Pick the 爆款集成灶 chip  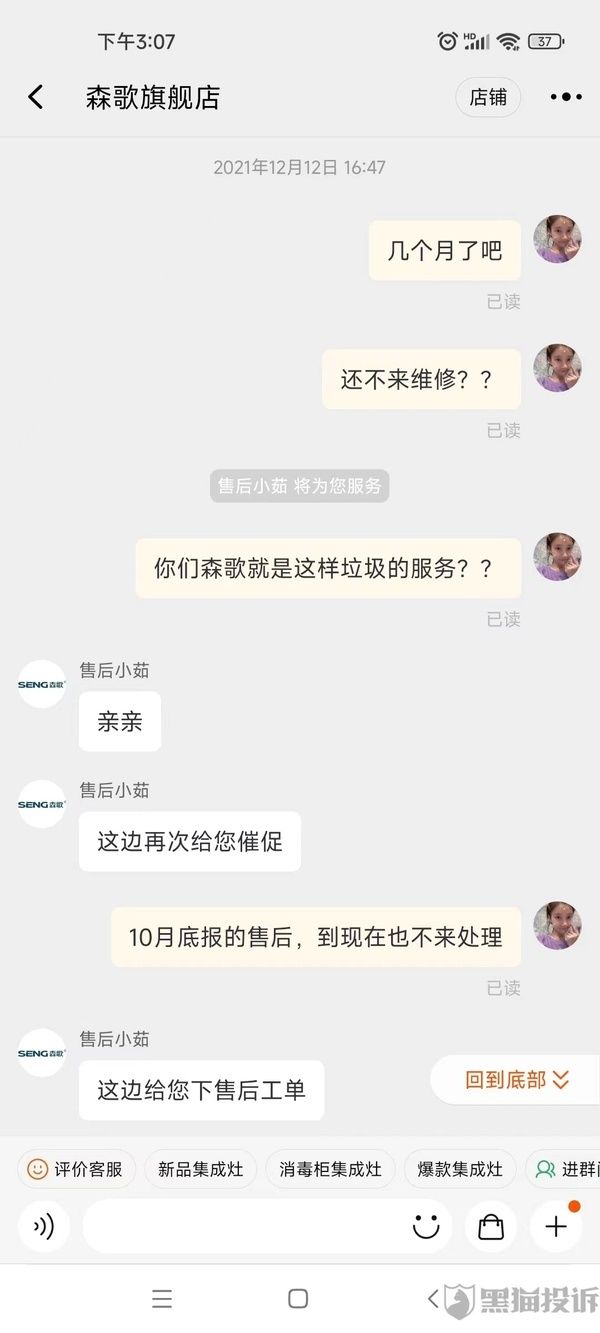459,1169
